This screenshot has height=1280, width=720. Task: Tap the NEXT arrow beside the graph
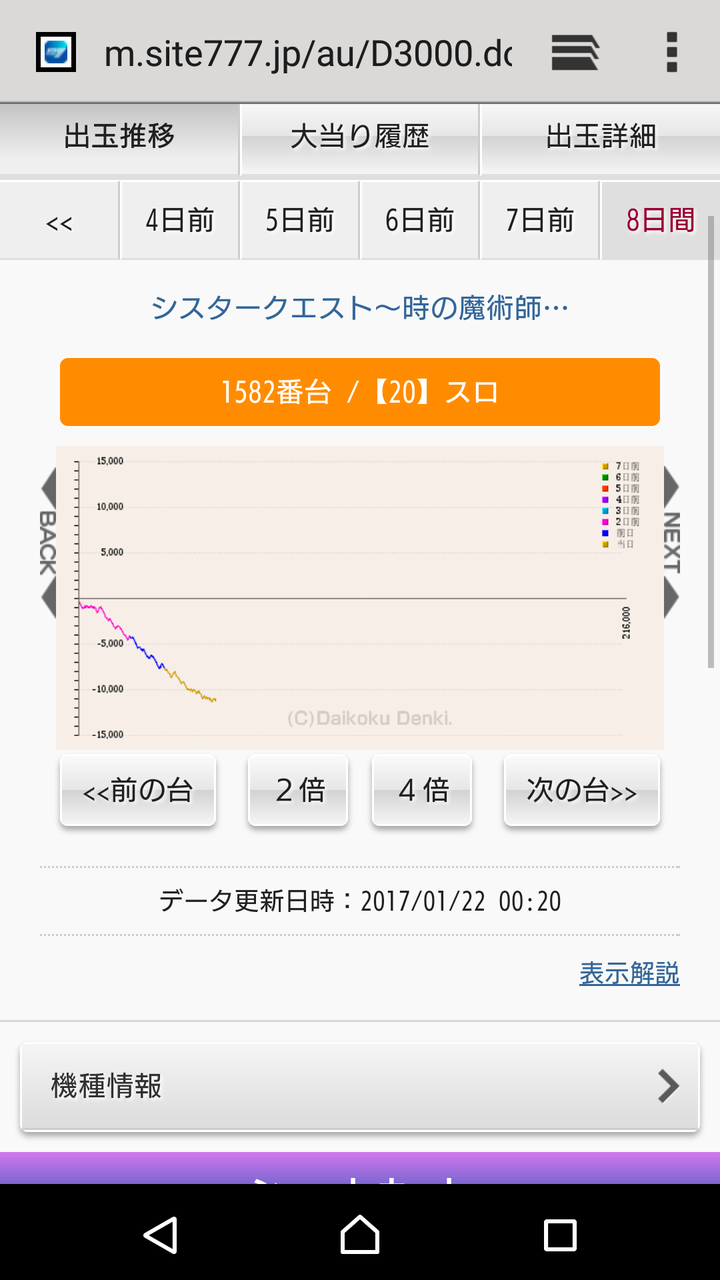click(x=671, y=542)
